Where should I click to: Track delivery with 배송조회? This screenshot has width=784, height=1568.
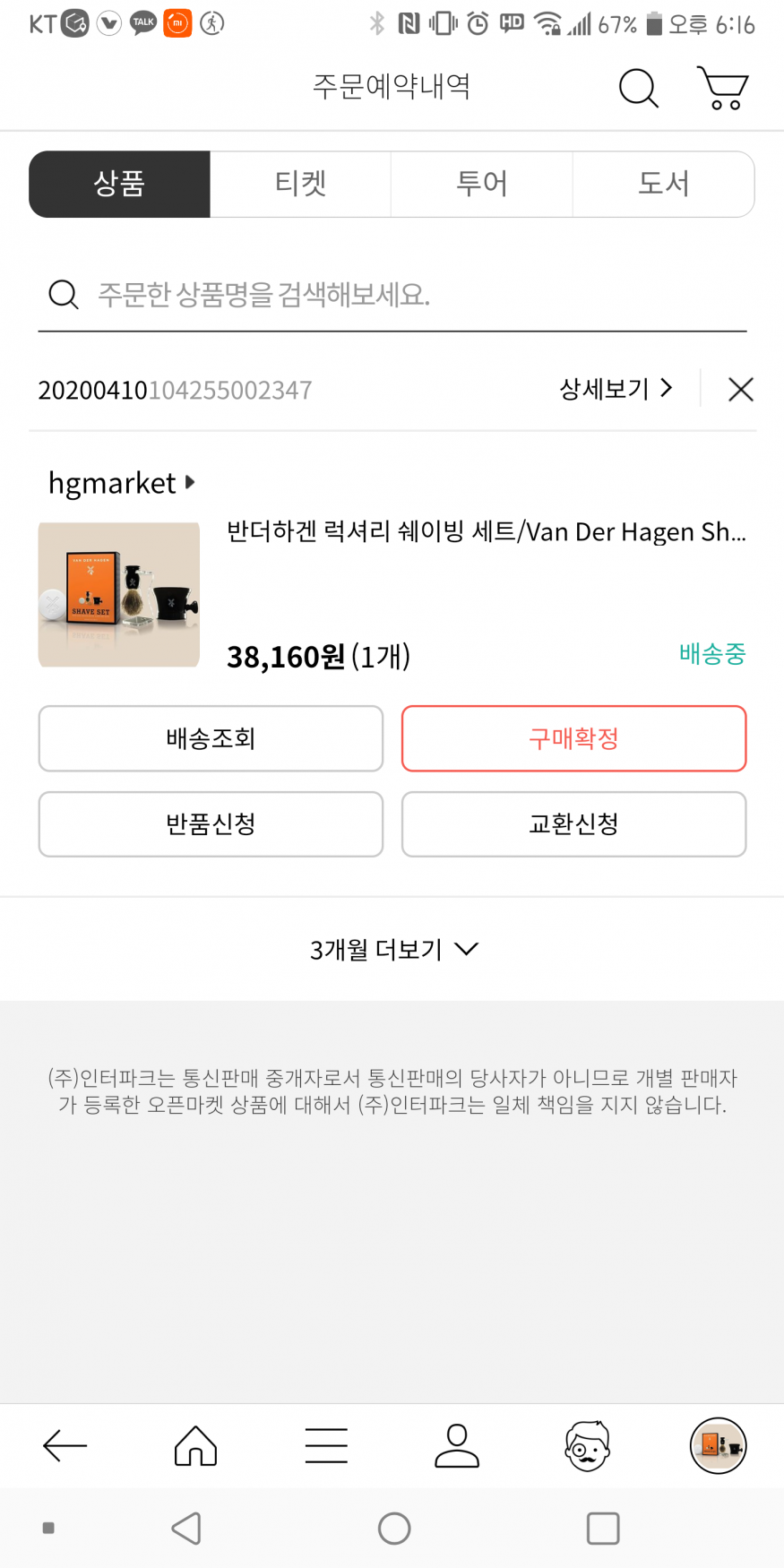(x=211, y=738)
